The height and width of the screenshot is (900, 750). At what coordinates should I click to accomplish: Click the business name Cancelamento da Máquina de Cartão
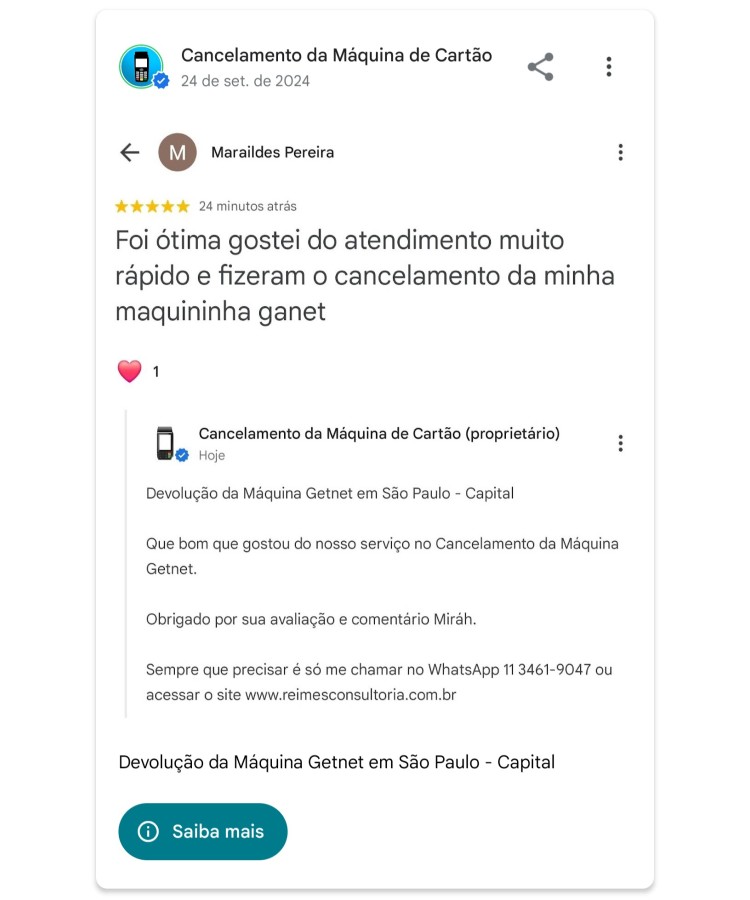click(336, 56)
